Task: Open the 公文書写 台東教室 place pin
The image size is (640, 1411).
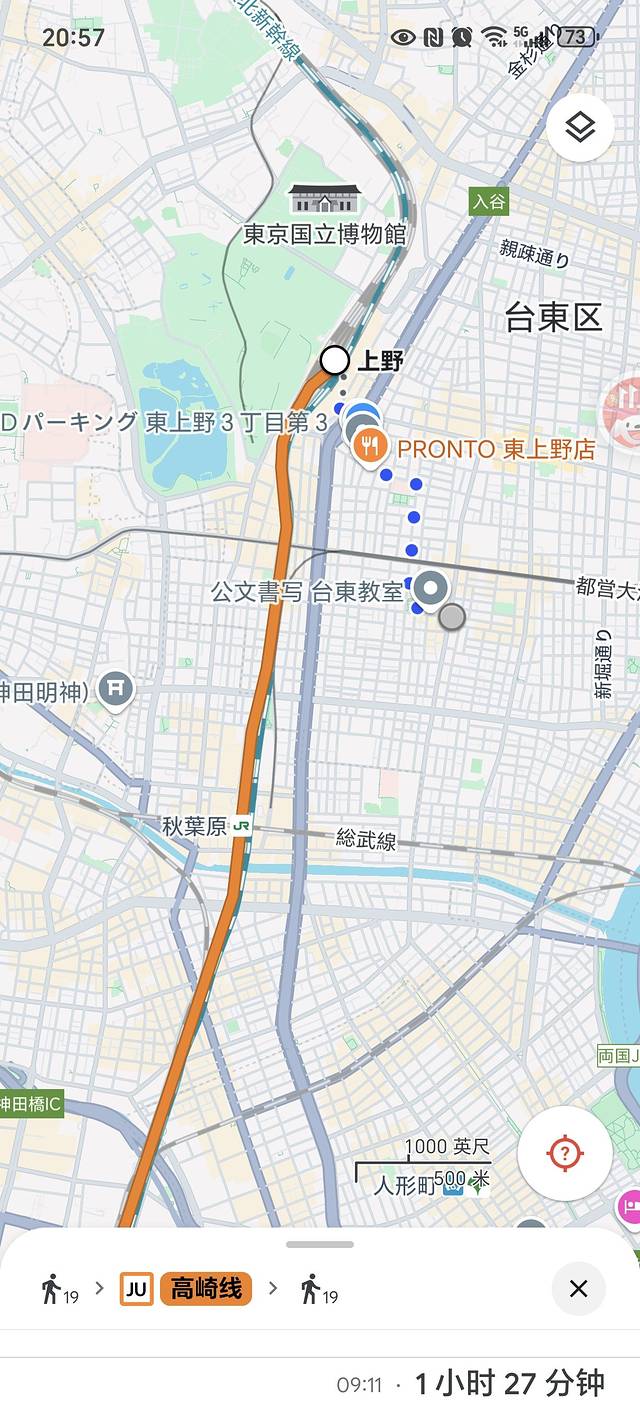Action: coord(432,588)
